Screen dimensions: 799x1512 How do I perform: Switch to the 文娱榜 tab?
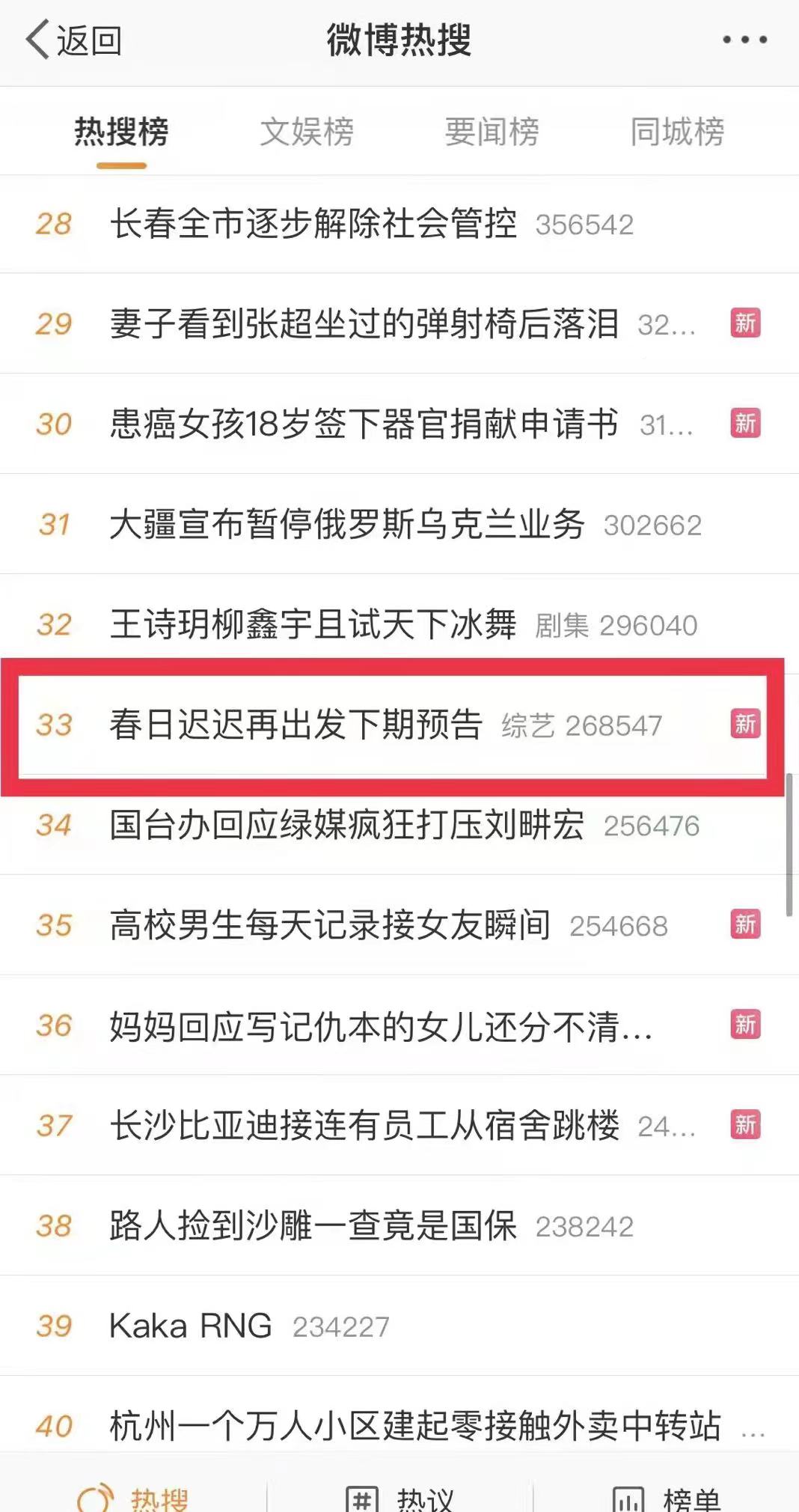[307, 132]
